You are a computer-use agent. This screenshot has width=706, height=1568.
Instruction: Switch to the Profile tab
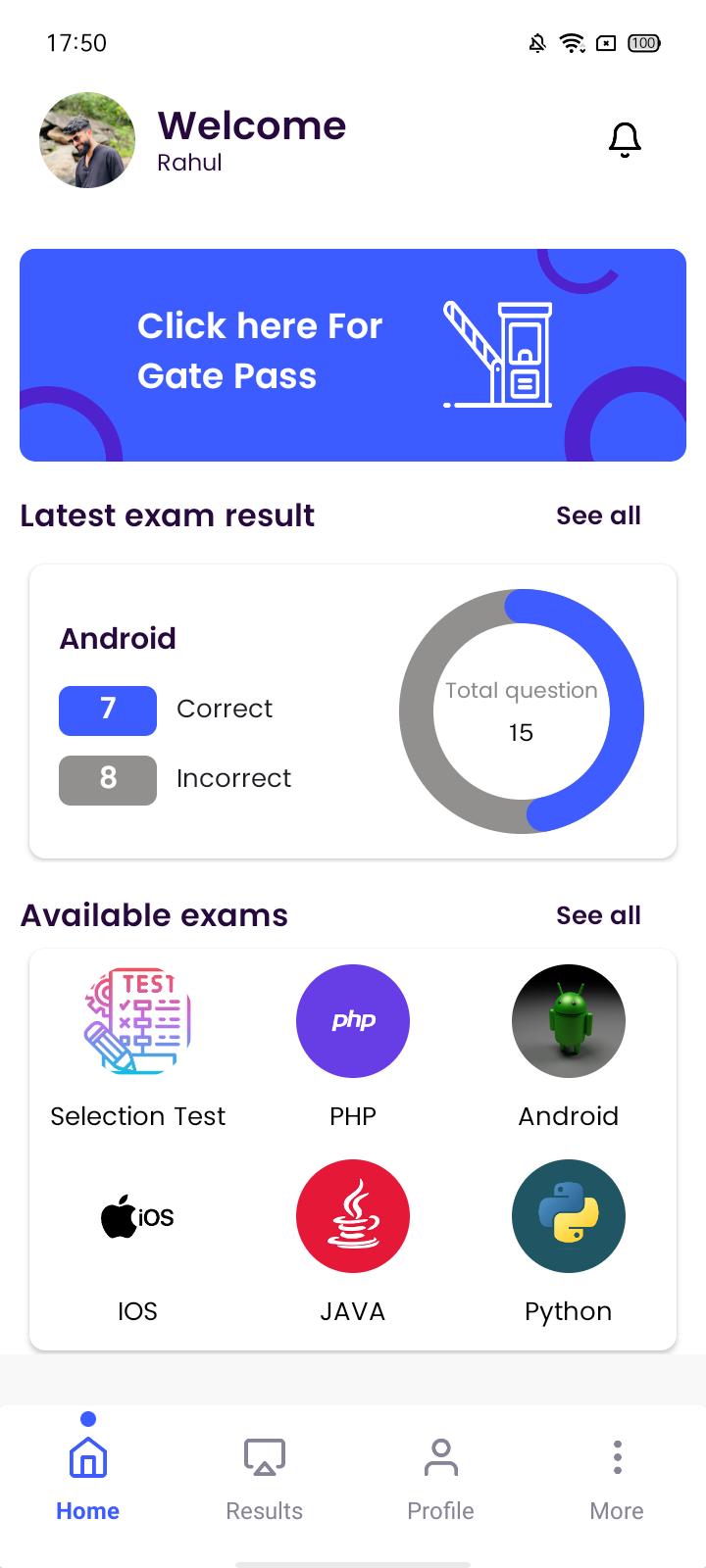(441, 1479)
